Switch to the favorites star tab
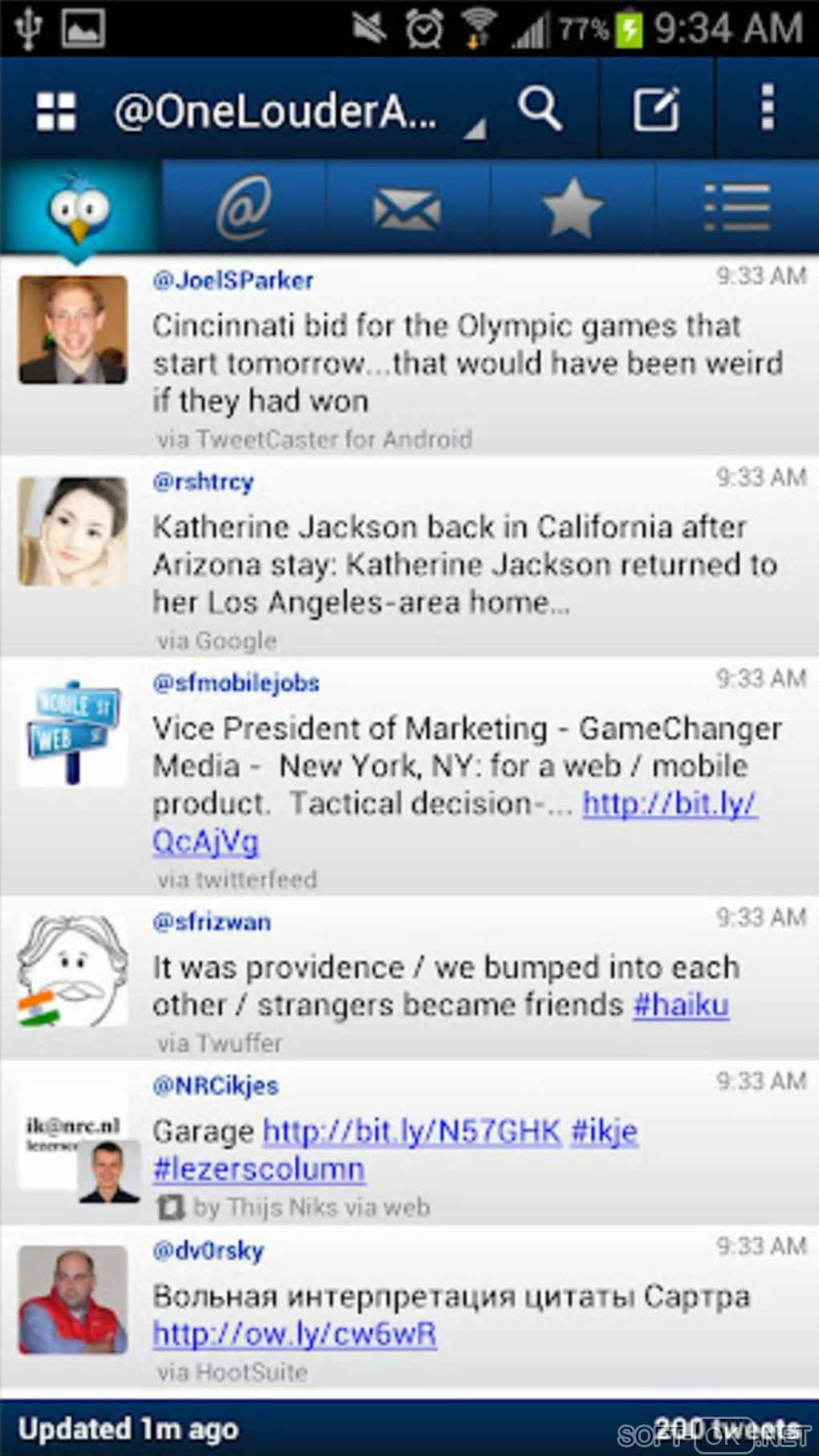The width and height of the screenshot is (819, 1456). coord(572,209)
